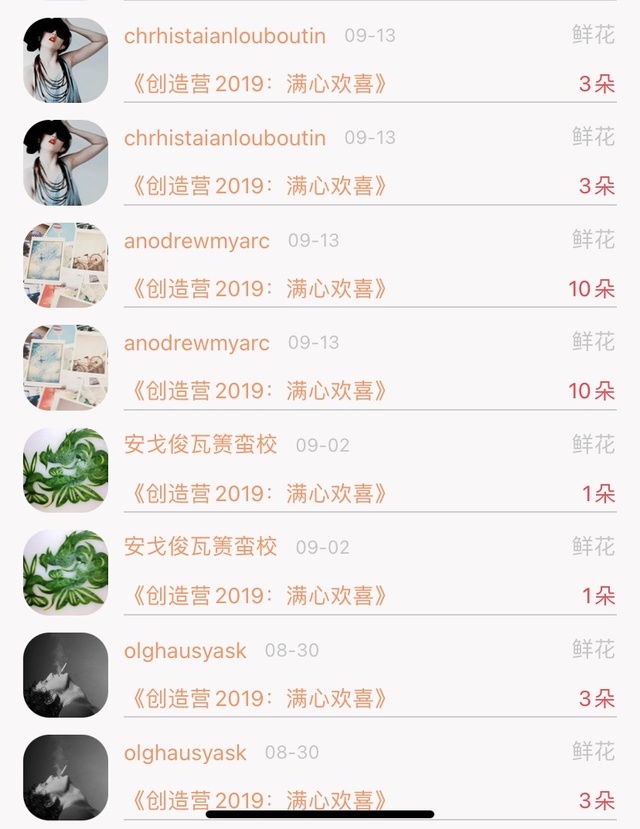The width and height of the screenshot is (640, 829).
Task: Tap the username in the second 安戈俊瓦箦蛮校 entry
Action: pyautogui.click(x=201, y=547)
